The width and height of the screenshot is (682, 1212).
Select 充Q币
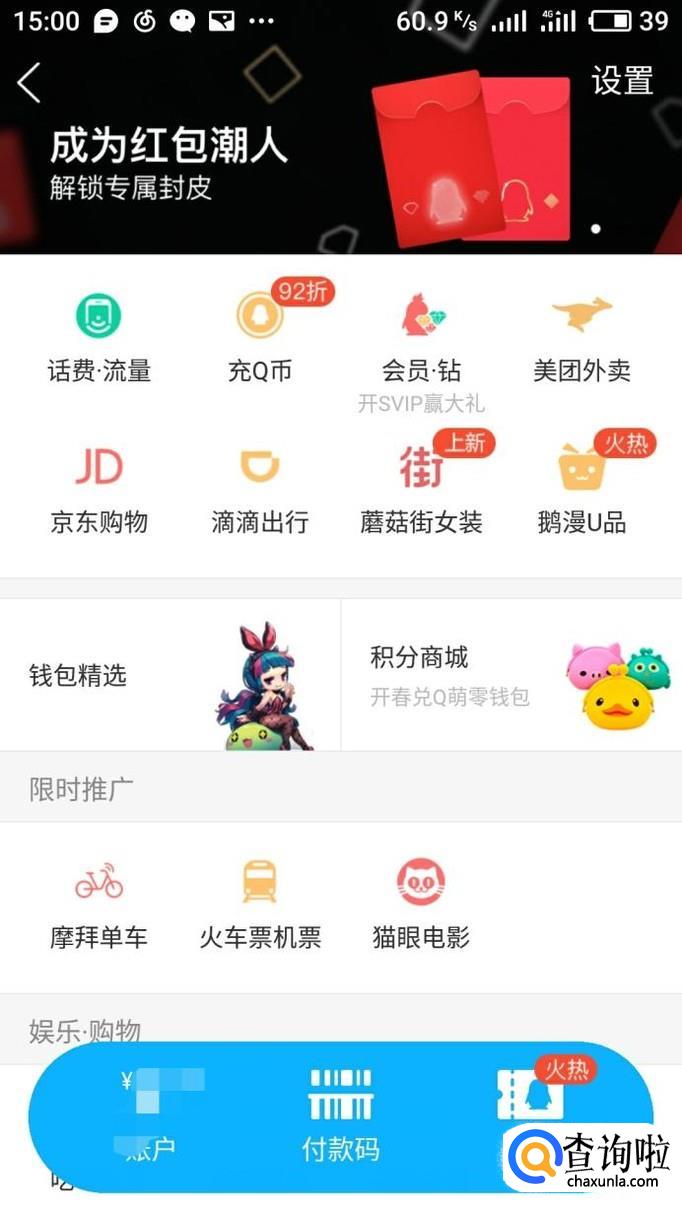coord(260,338)
